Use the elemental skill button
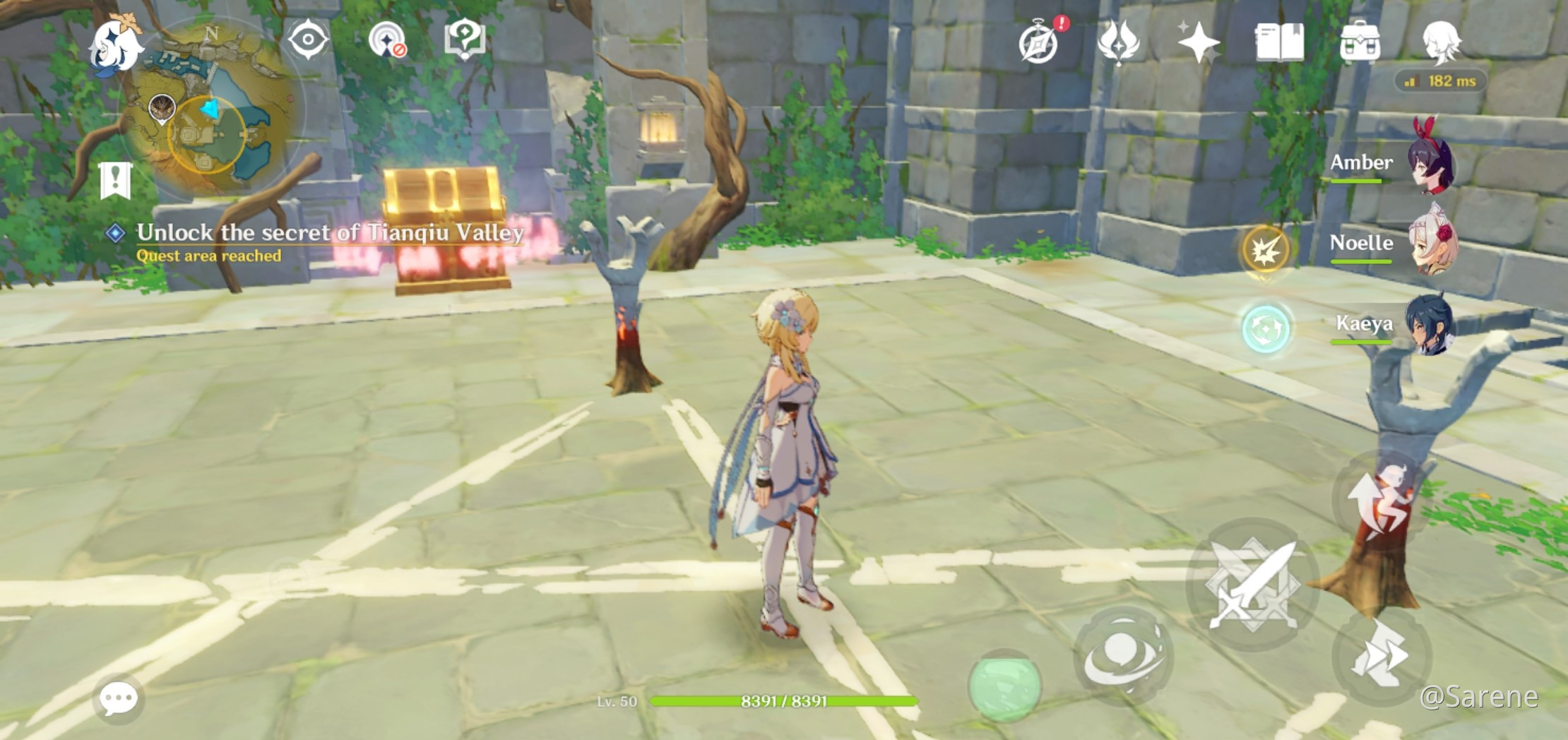Image resolution: width=1568 pixels, height=740 pixels. [1123, 655]
